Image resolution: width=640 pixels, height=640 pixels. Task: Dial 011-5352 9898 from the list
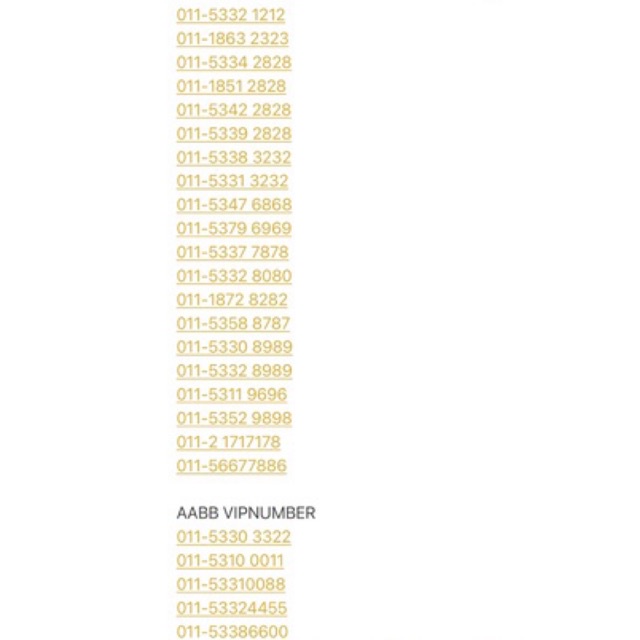pyautogui.click(x=234, y=418)
